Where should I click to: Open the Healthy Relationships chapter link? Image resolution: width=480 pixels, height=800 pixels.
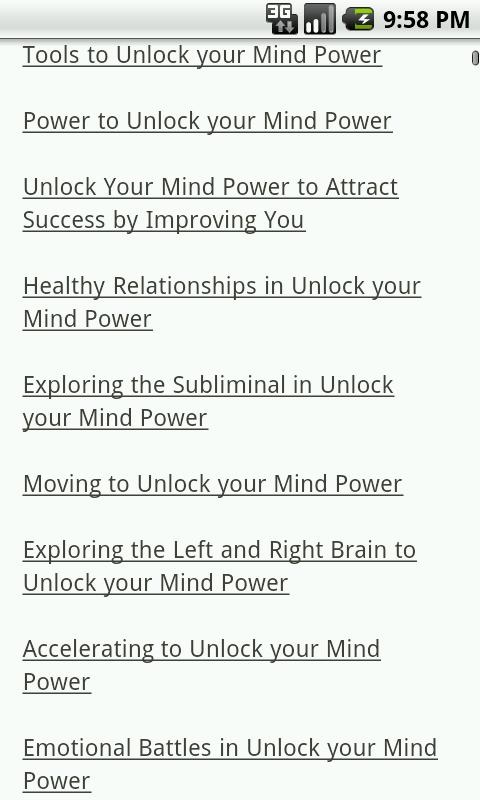tap(222, 303)
